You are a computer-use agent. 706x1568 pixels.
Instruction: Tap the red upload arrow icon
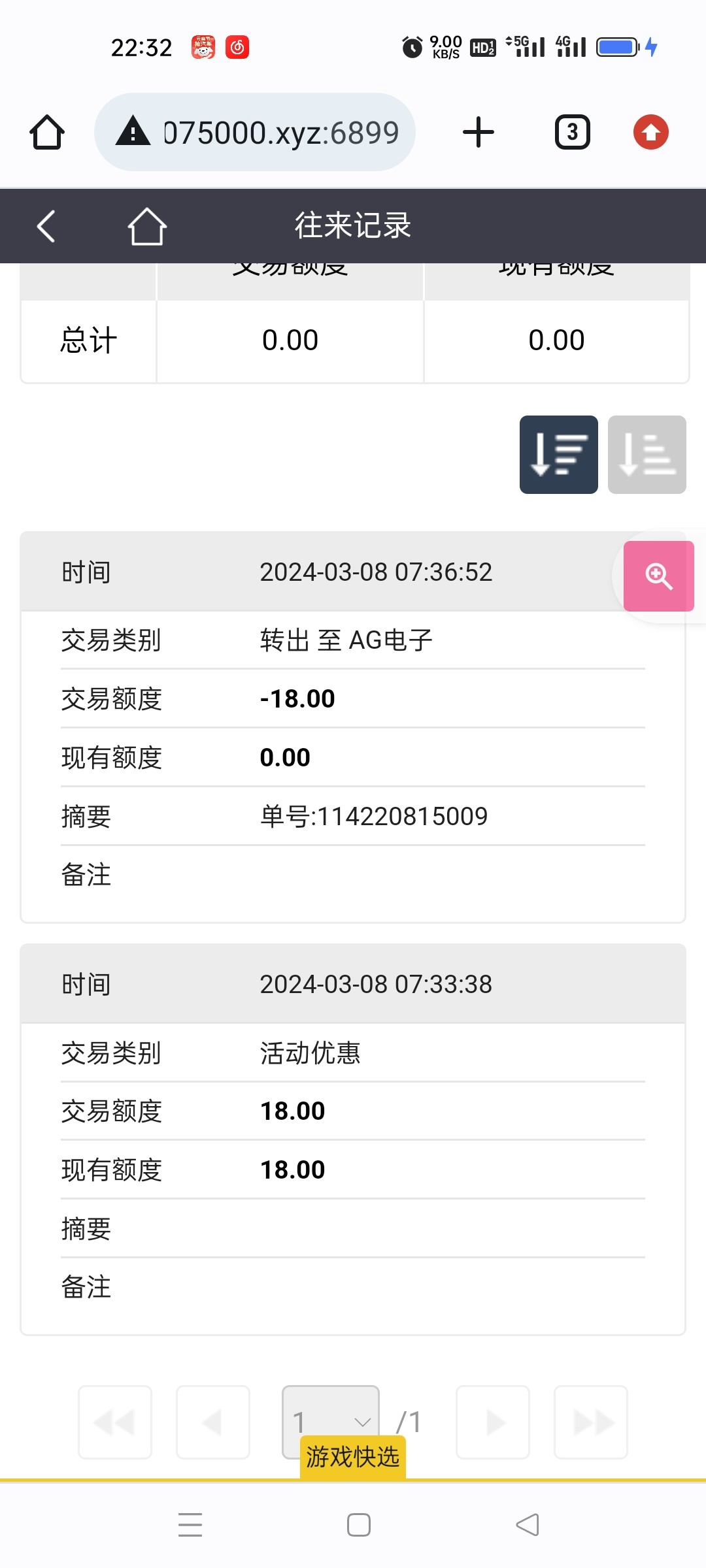(650, 133)
